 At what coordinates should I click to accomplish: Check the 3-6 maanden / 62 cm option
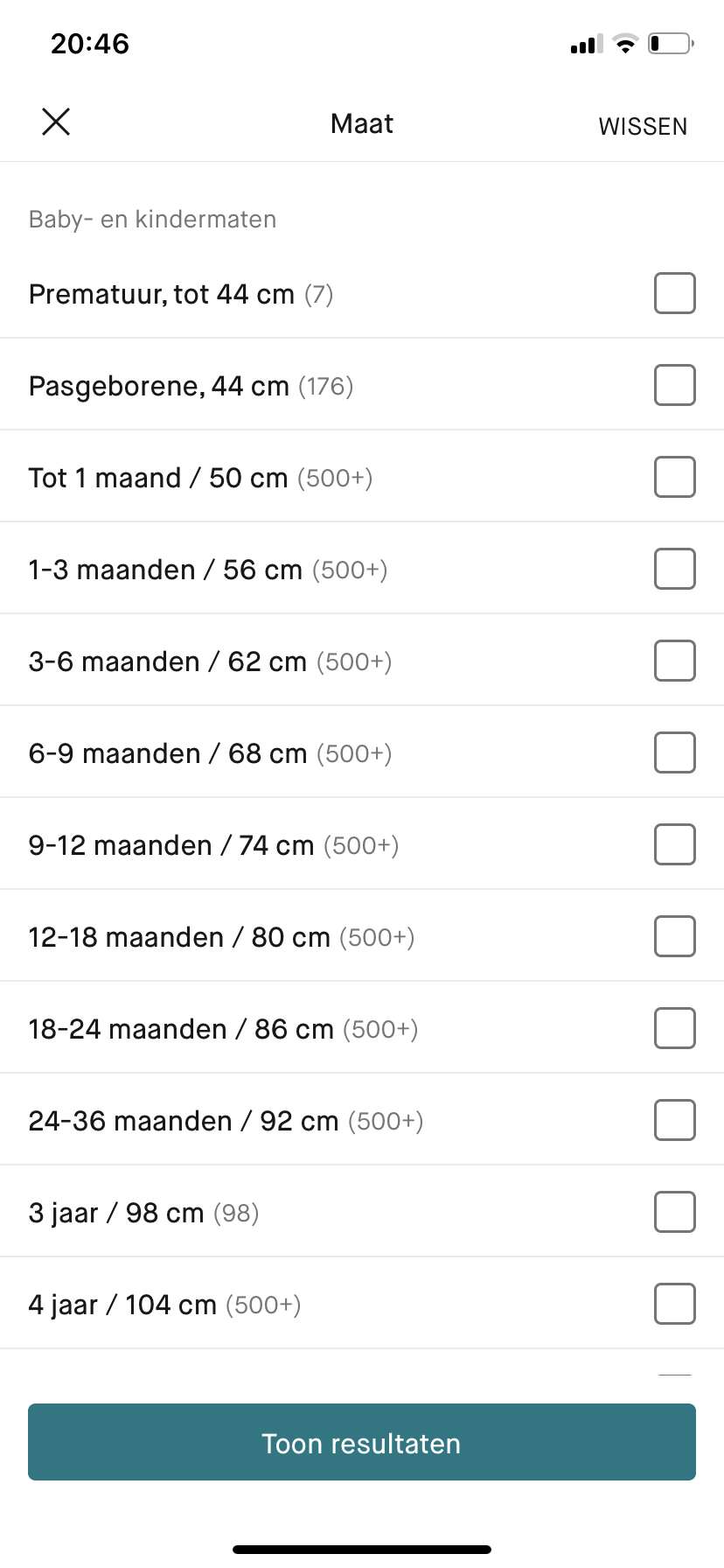675,661
